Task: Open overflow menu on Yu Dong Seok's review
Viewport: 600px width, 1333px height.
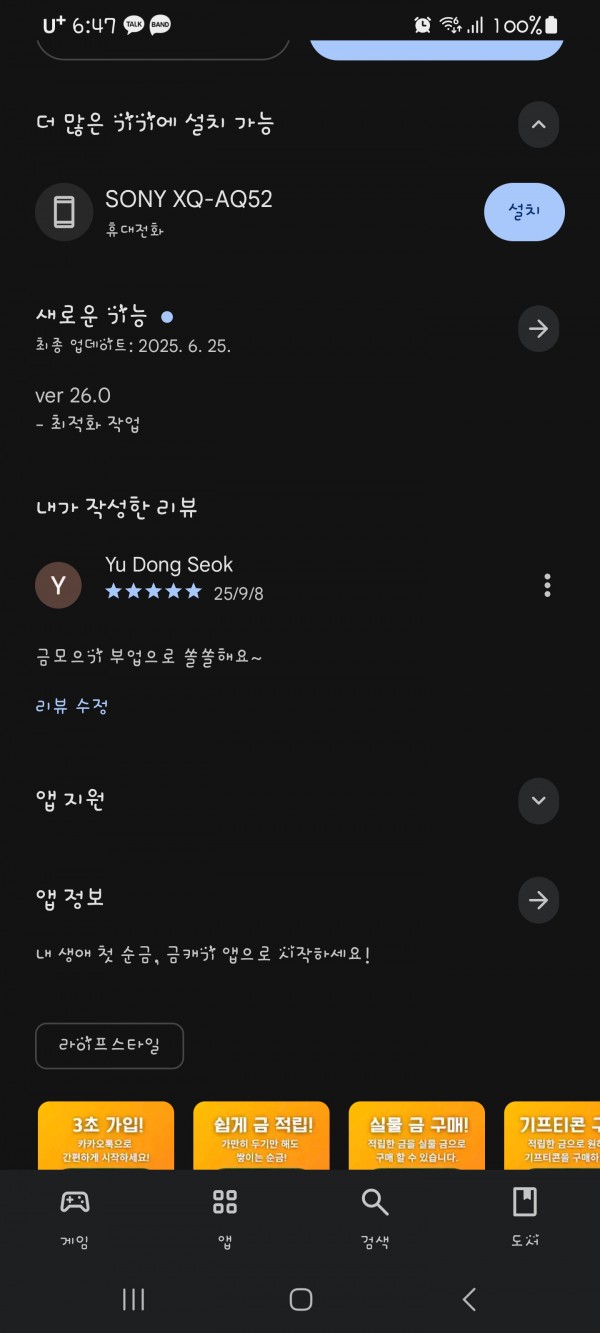Action: coord(547,585)
